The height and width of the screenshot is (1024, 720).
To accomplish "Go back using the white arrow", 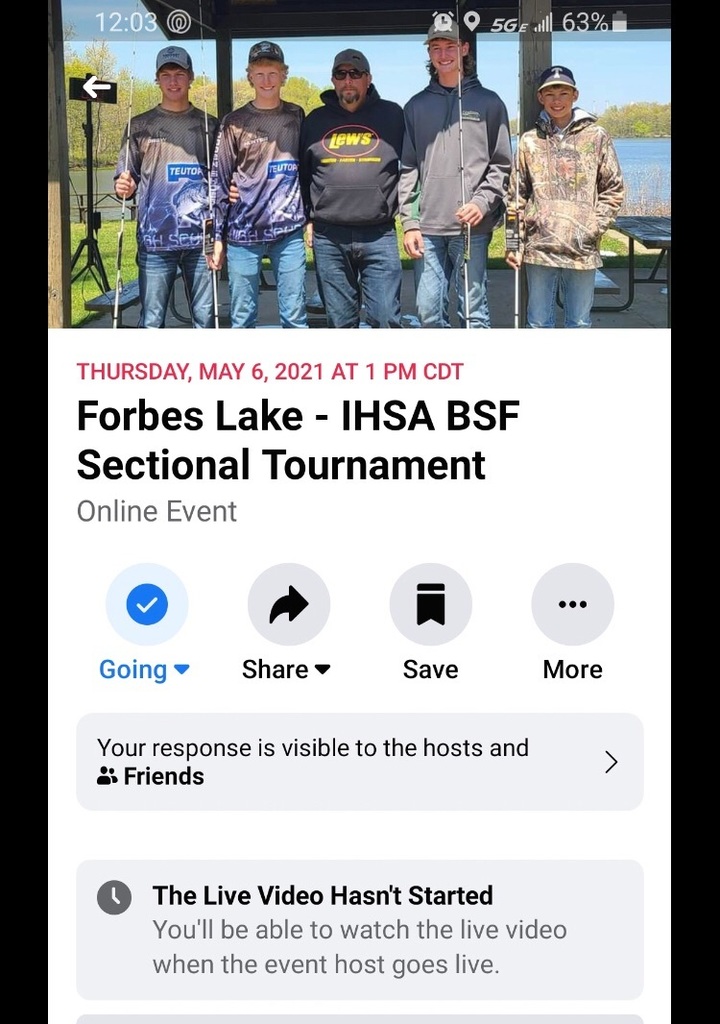I will [97, 88].
